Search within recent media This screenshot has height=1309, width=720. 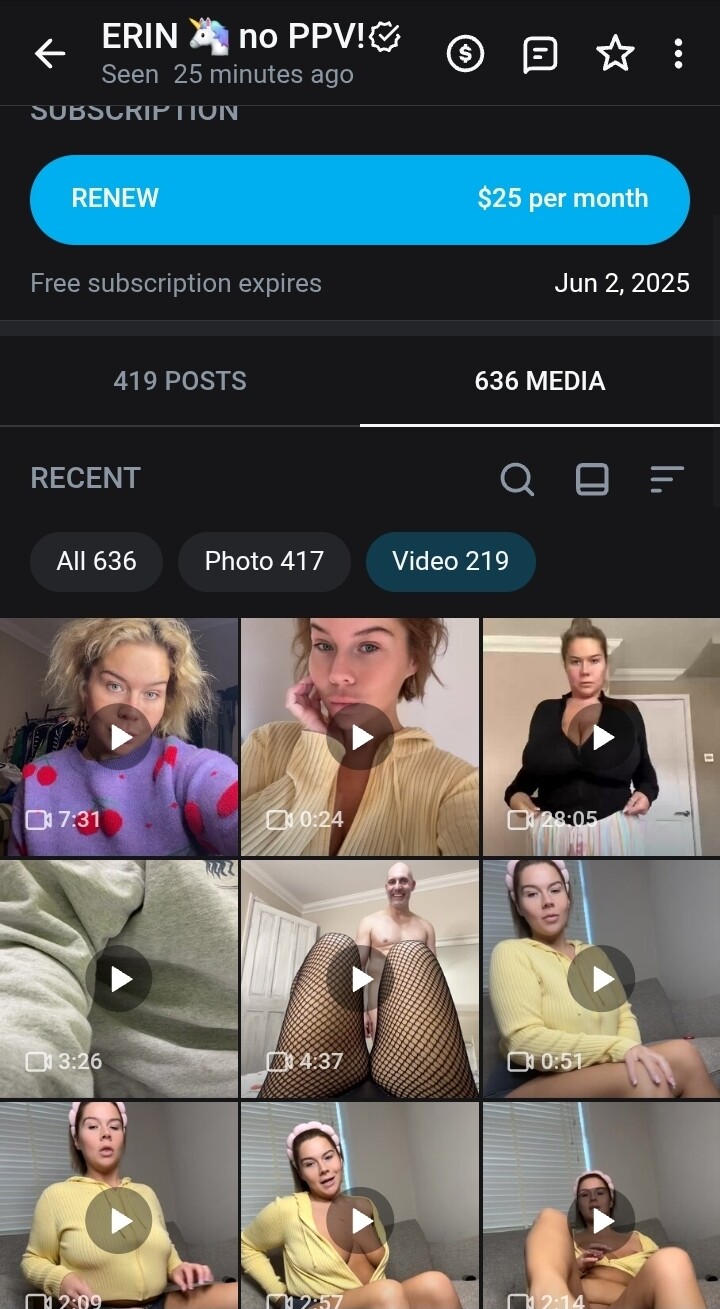tap(517, 479)
